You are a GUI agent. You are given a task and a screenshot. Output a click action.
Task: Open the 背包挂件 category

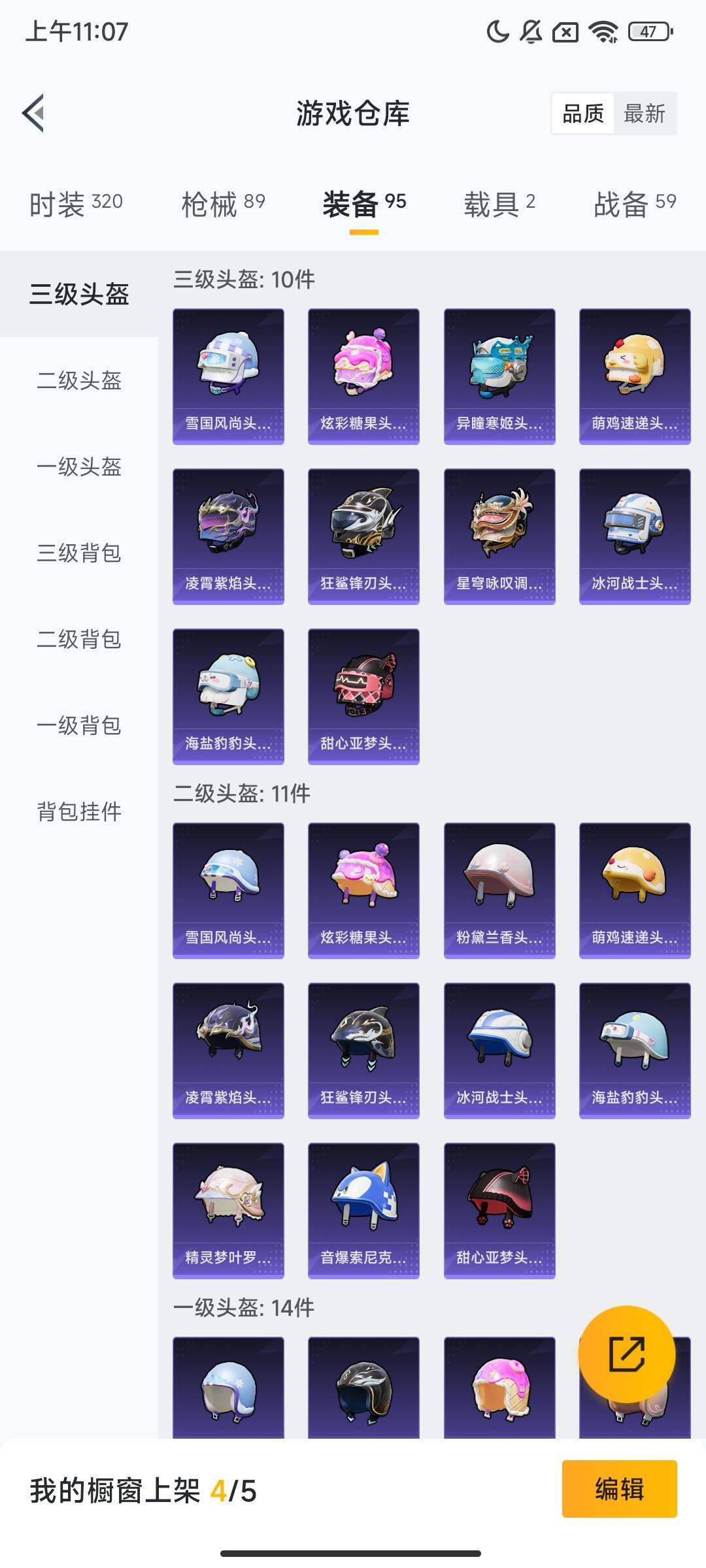[78, 812]
